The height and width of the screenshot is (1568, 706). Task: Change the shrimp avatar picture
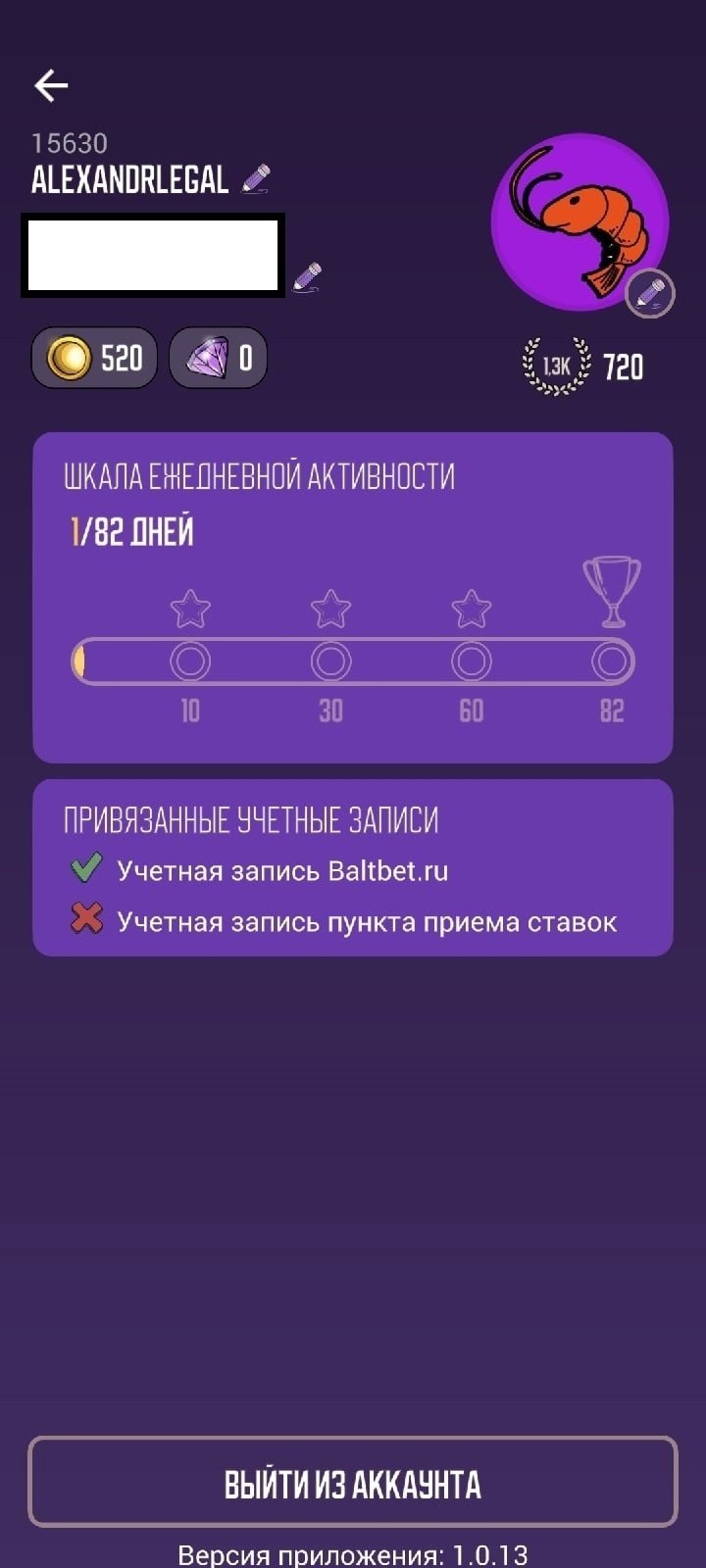[650, 292]
